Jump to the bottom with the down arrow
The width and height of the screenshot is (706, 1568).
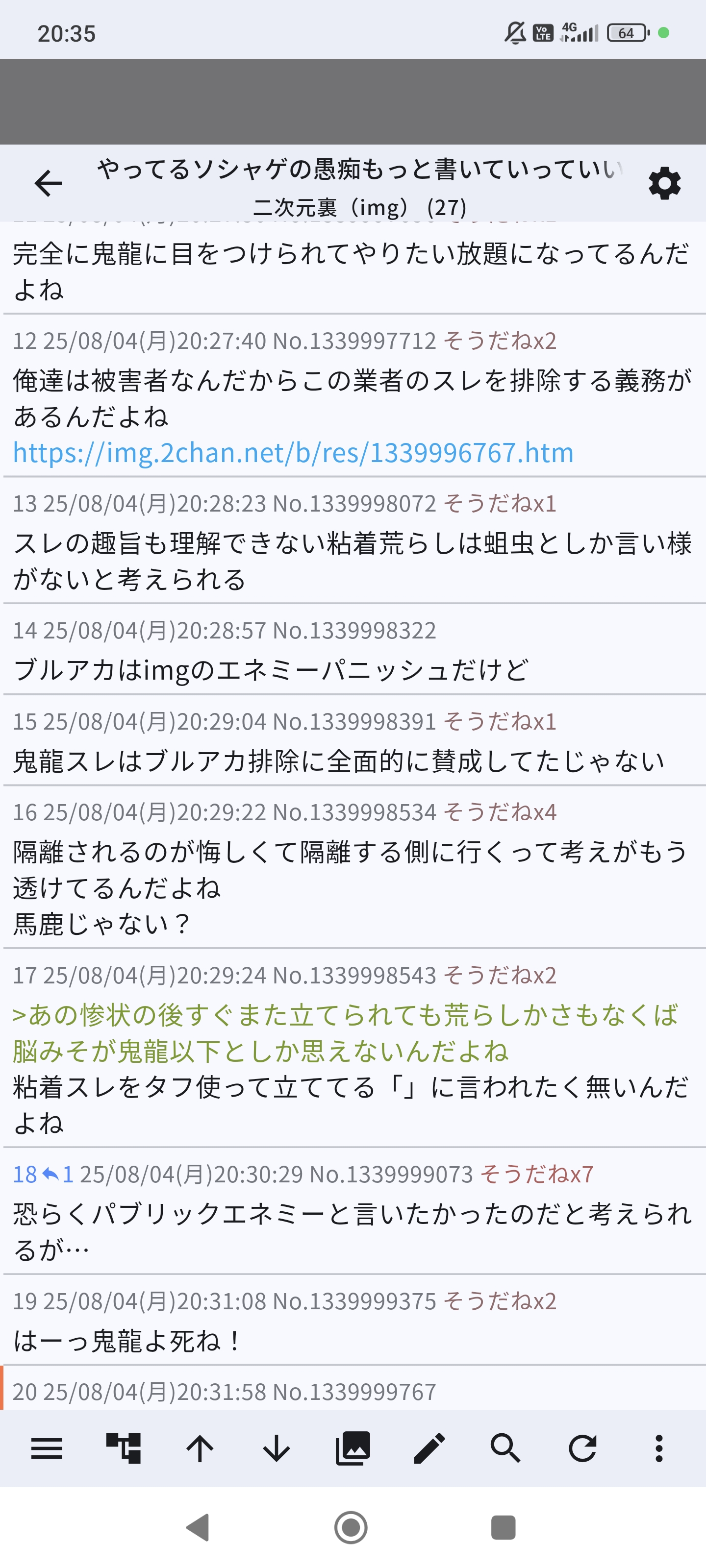pos(277,1448)
